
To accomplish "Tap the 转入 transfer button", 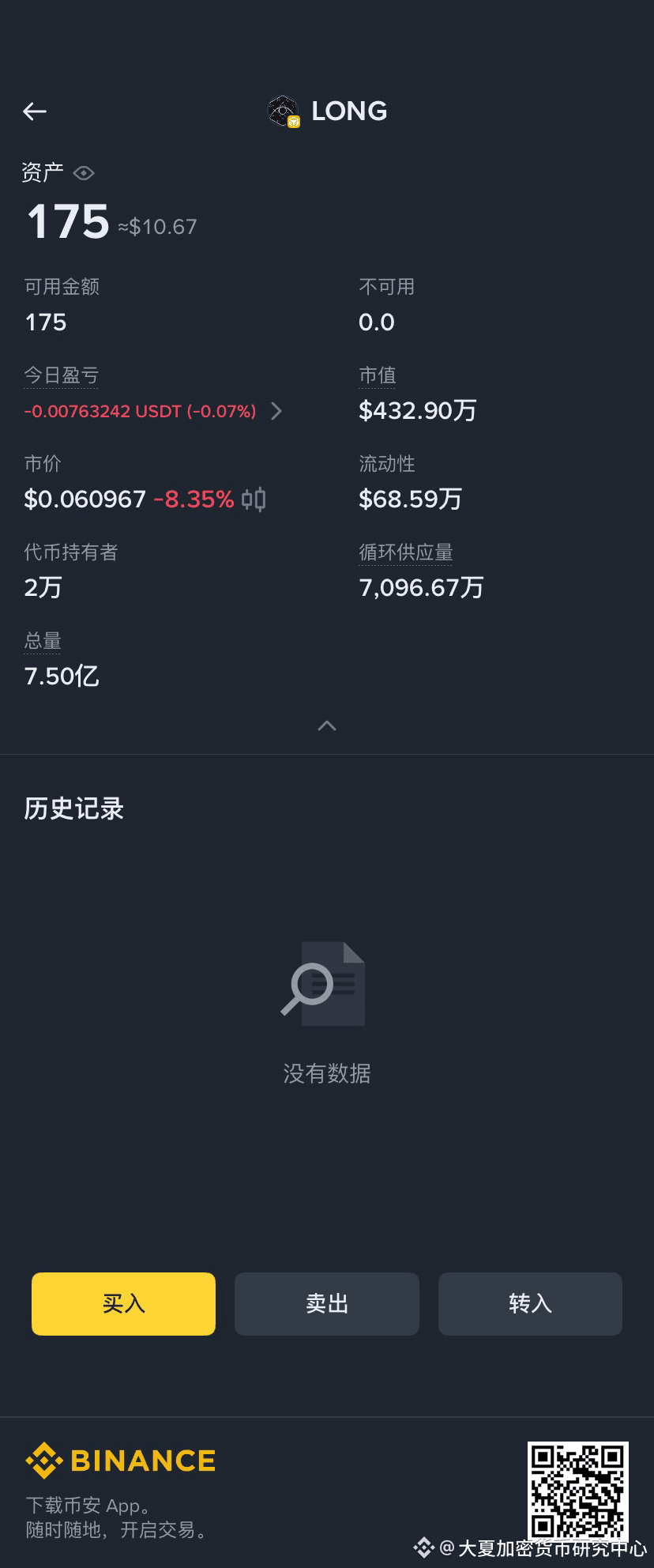I will click(530, 1304).
